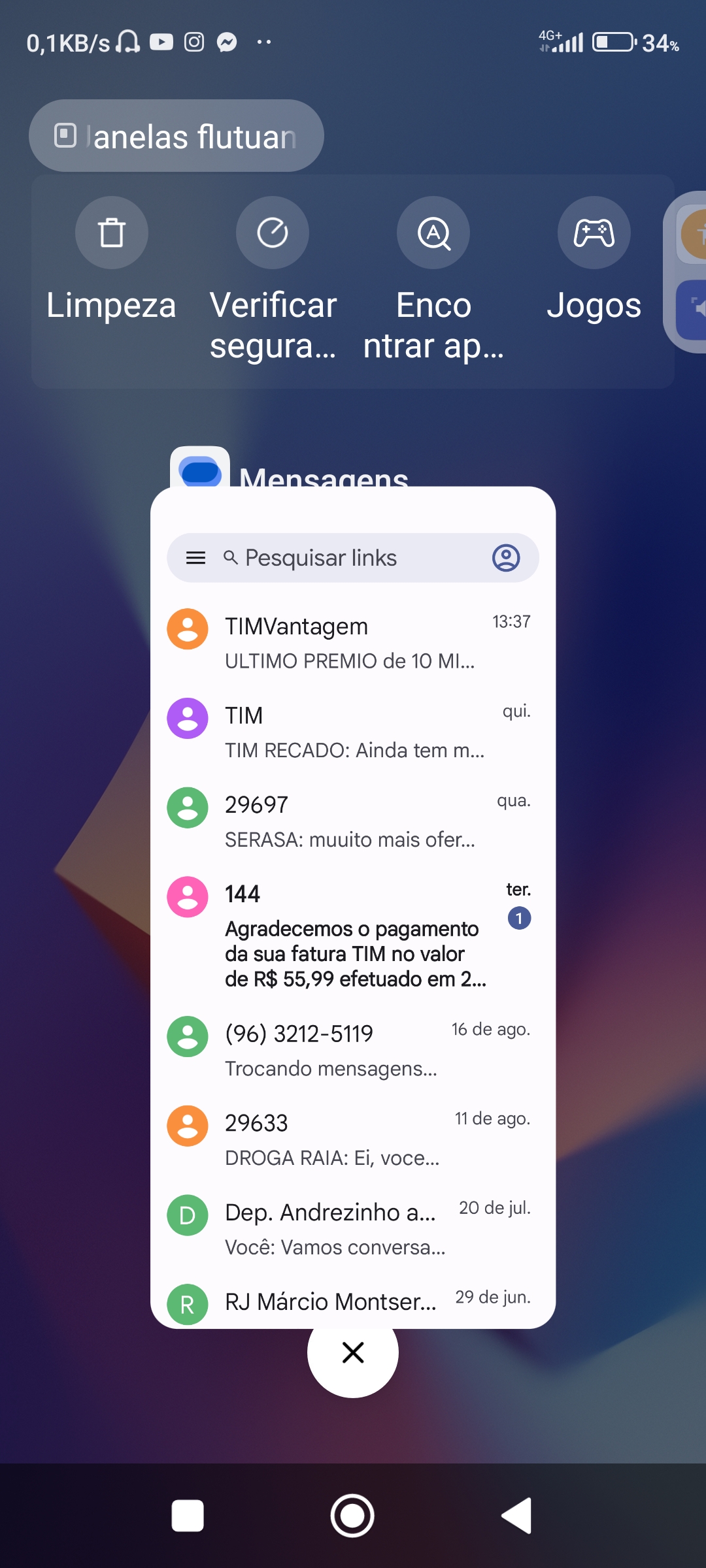The image size is (706, 1568).
Task: Open the 29697 SERASA conversation
Action: [x=353, y=821]
